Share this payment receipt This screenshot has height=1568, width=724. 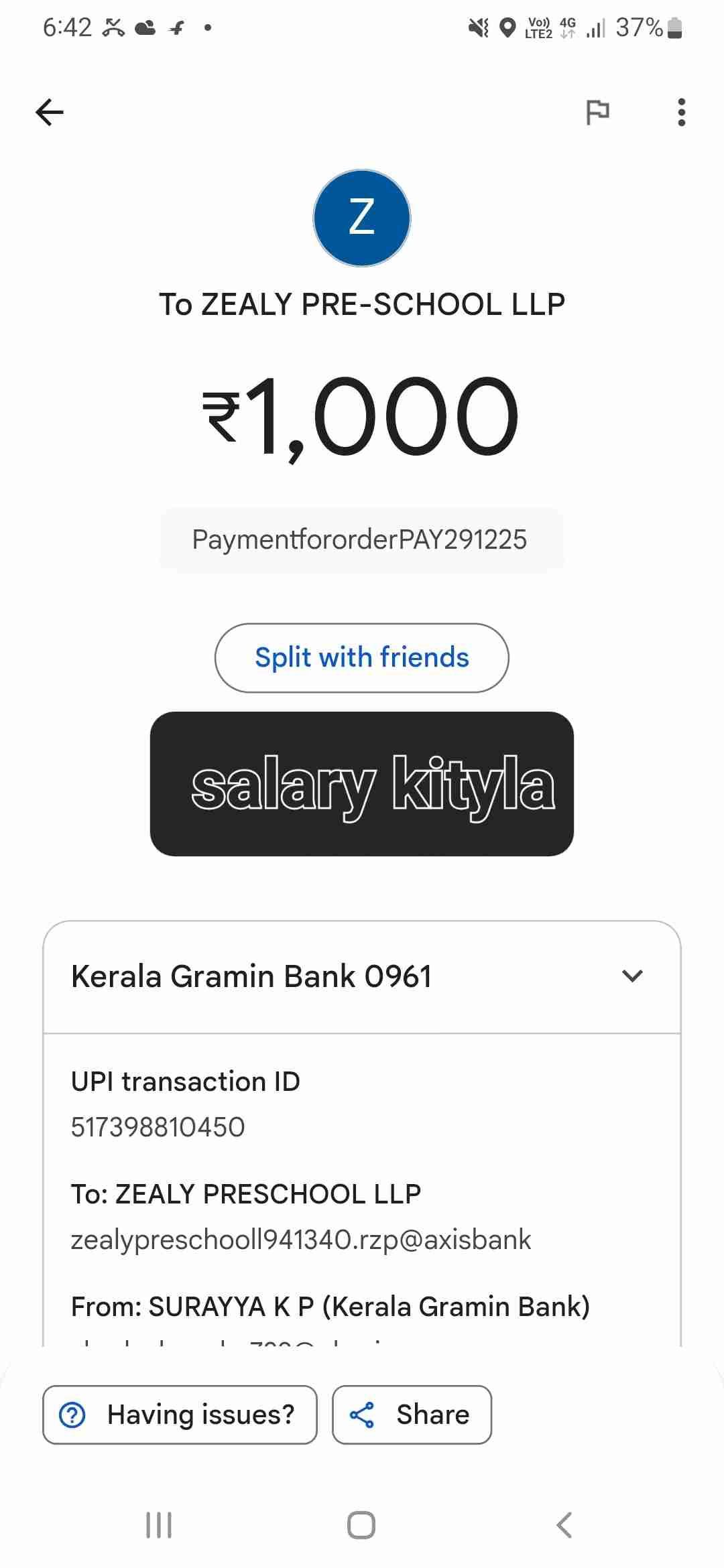click(x=412, y=1415)
